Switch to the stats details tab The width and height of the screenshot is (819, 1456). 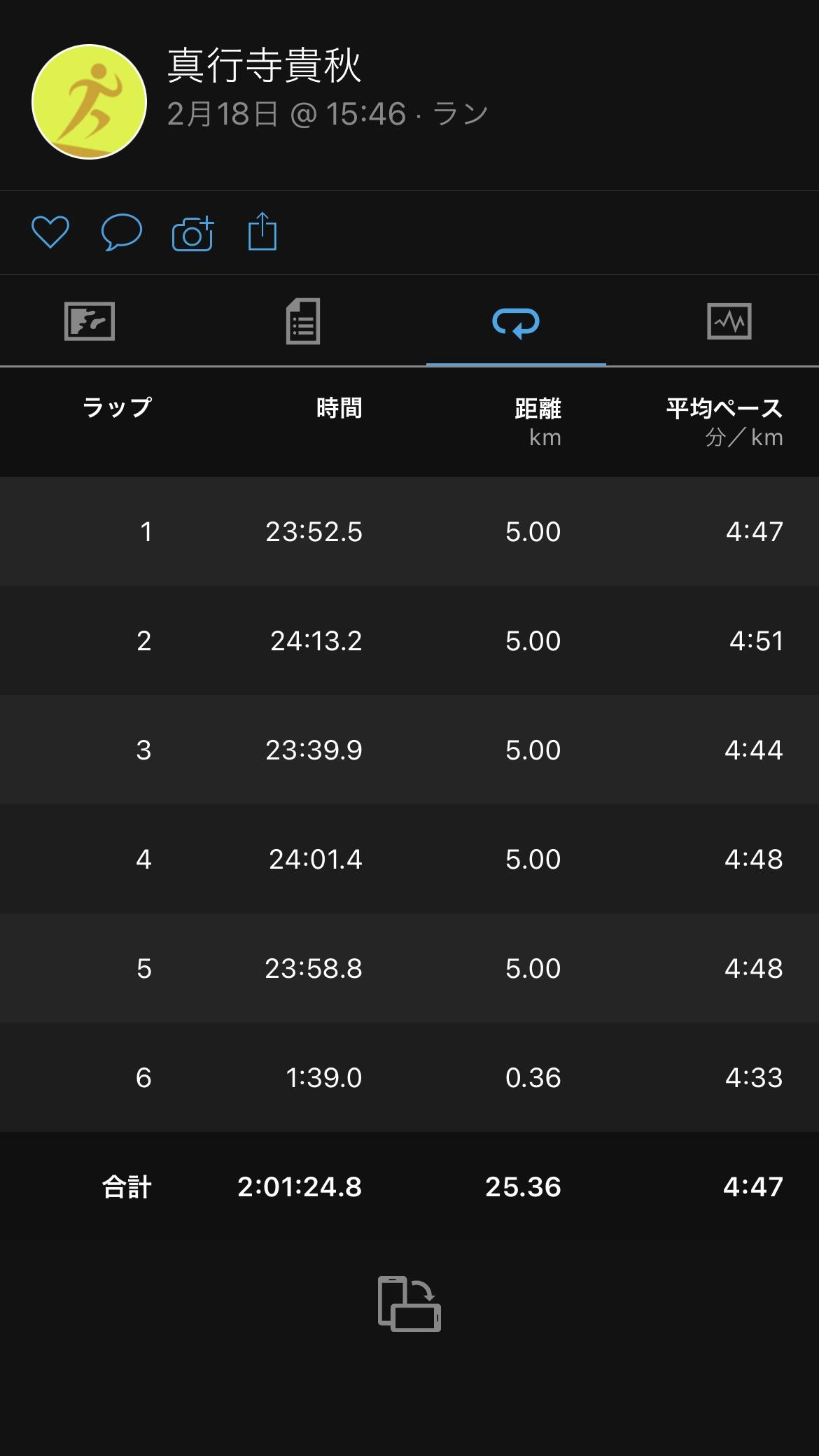(x=303, y=321)
